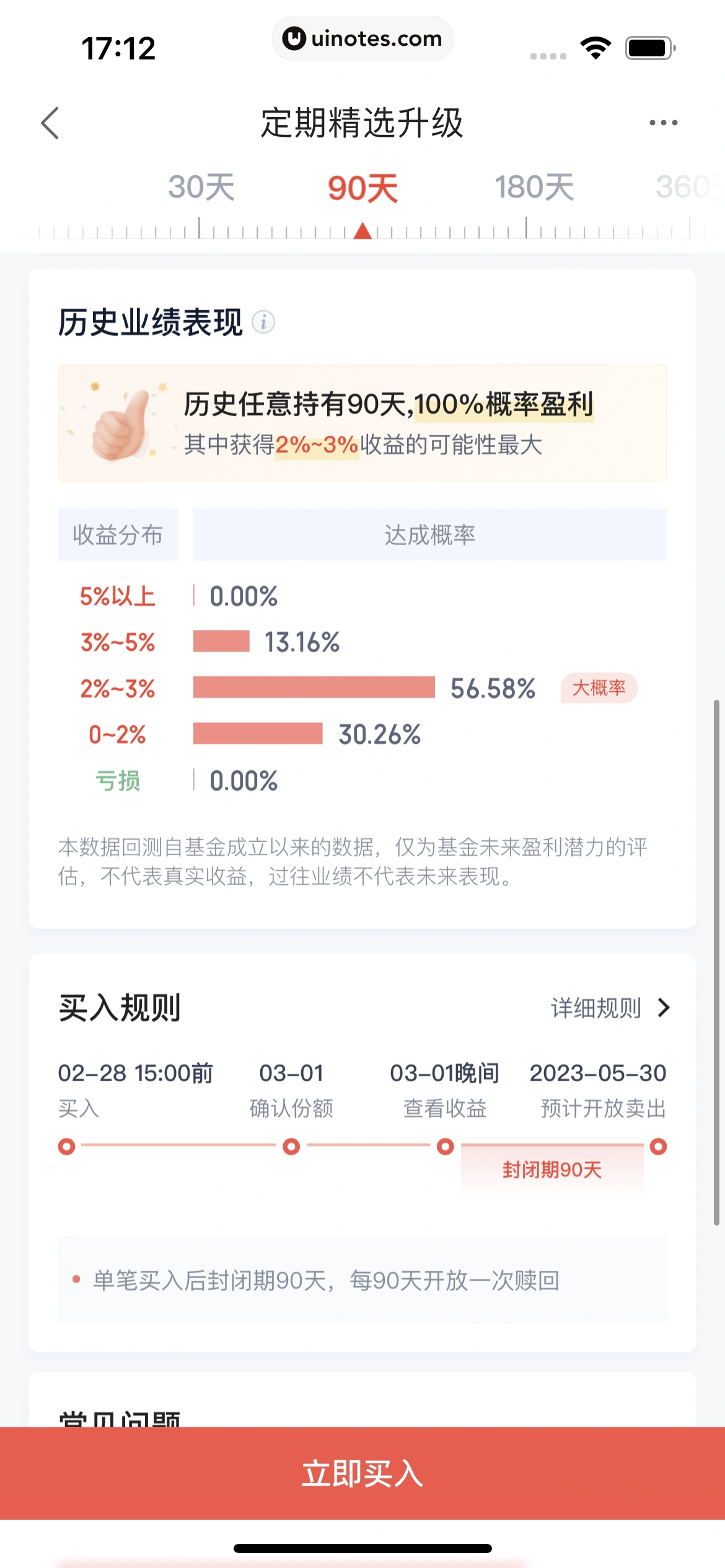Click the uinotes.com pill in the status bar

(362, 38)
